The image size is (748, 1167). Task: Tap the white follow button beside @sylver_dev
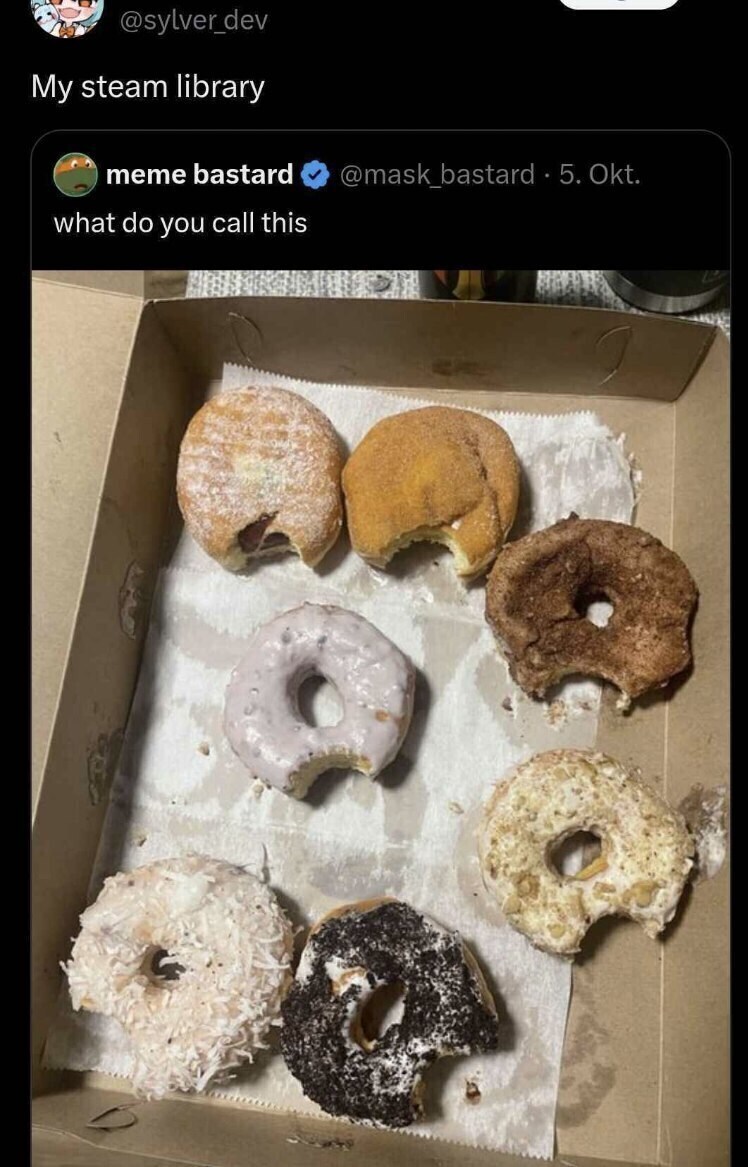pos(618,4)
